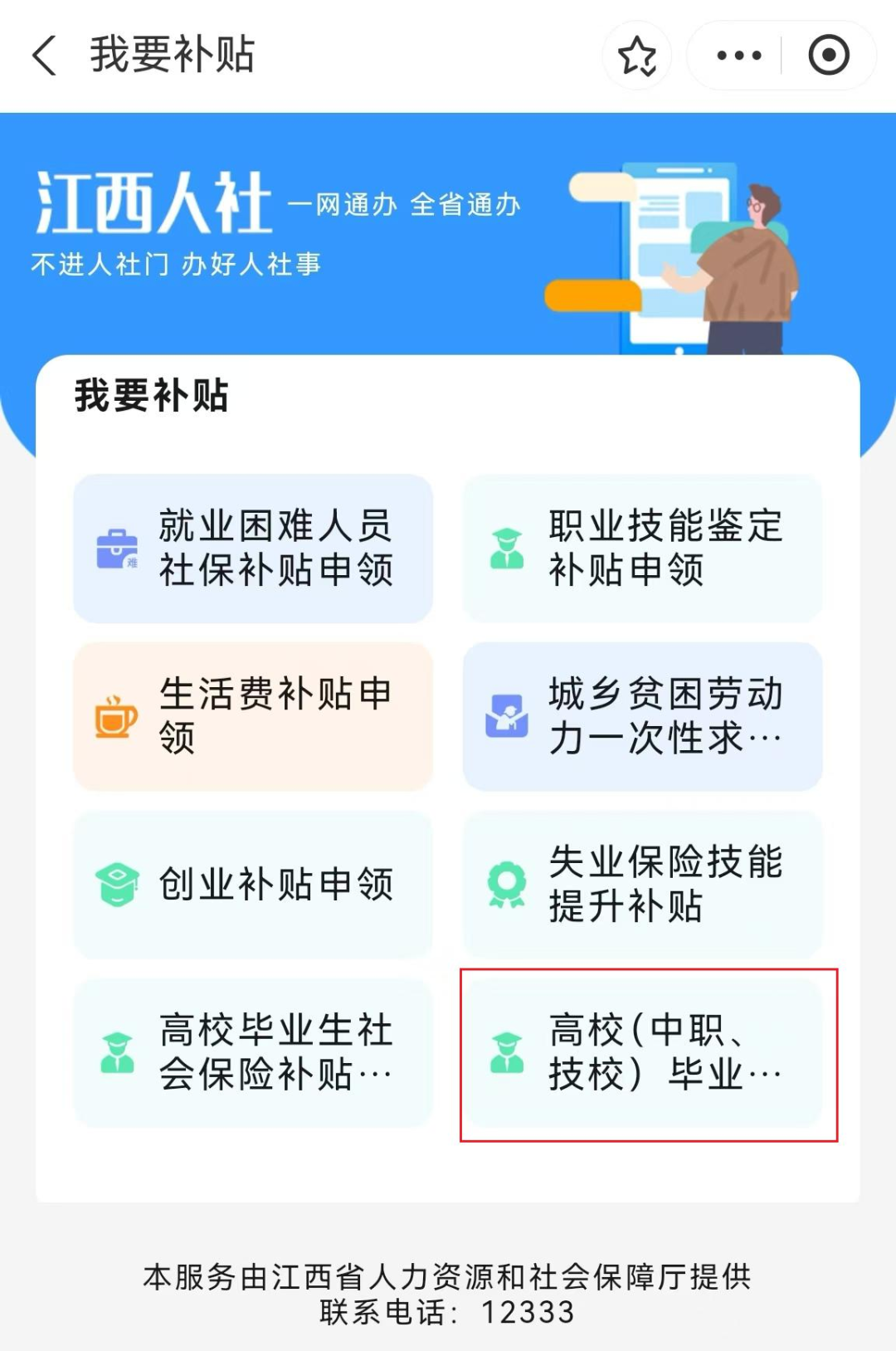
Task: Open 失业保险技能提升补贴
Action: [642, 884]
